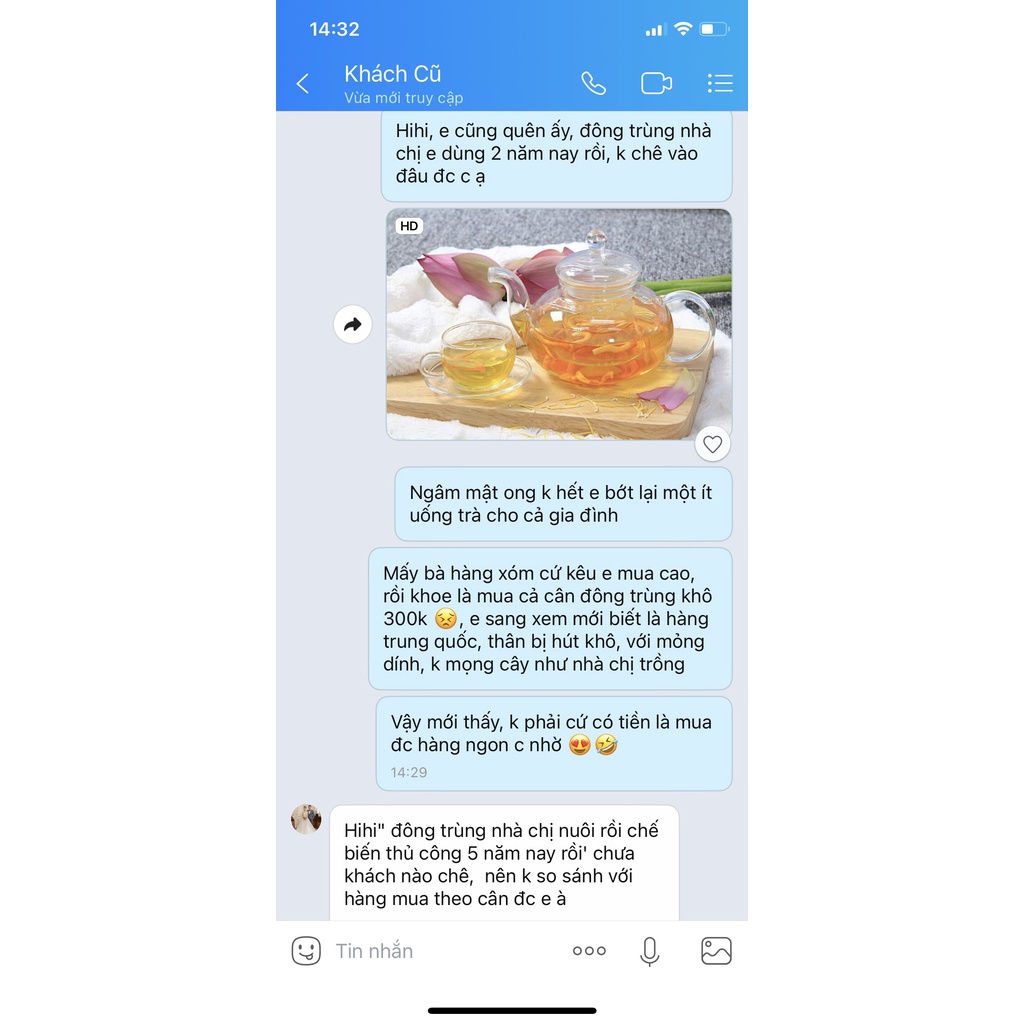The width and height of the screenshot is (1024, 1024).
Task: Start a voice call with Khách Cũ
Action: 594,84
